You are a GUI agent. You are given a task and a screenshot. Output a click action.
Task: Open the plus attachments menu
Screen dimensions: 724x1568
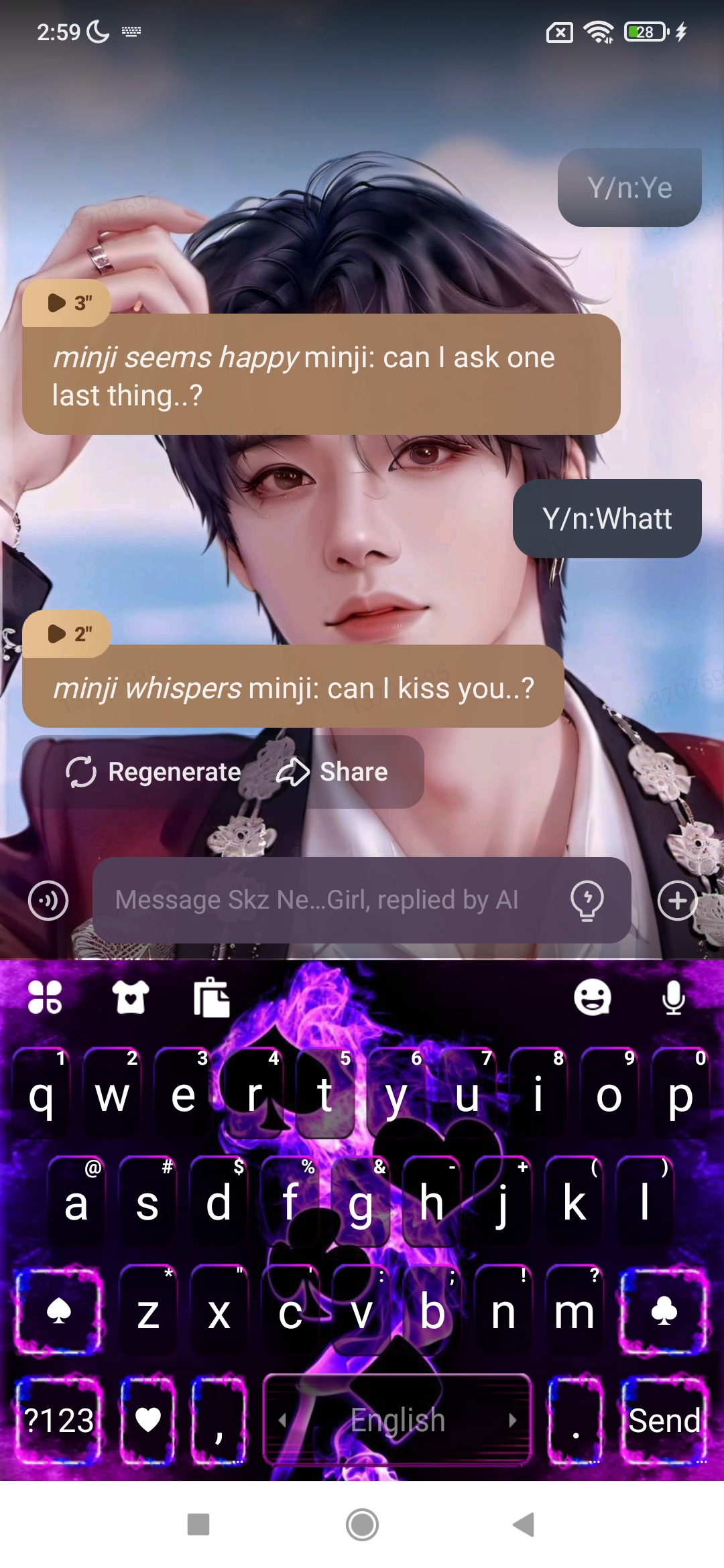tap(677, 901)
